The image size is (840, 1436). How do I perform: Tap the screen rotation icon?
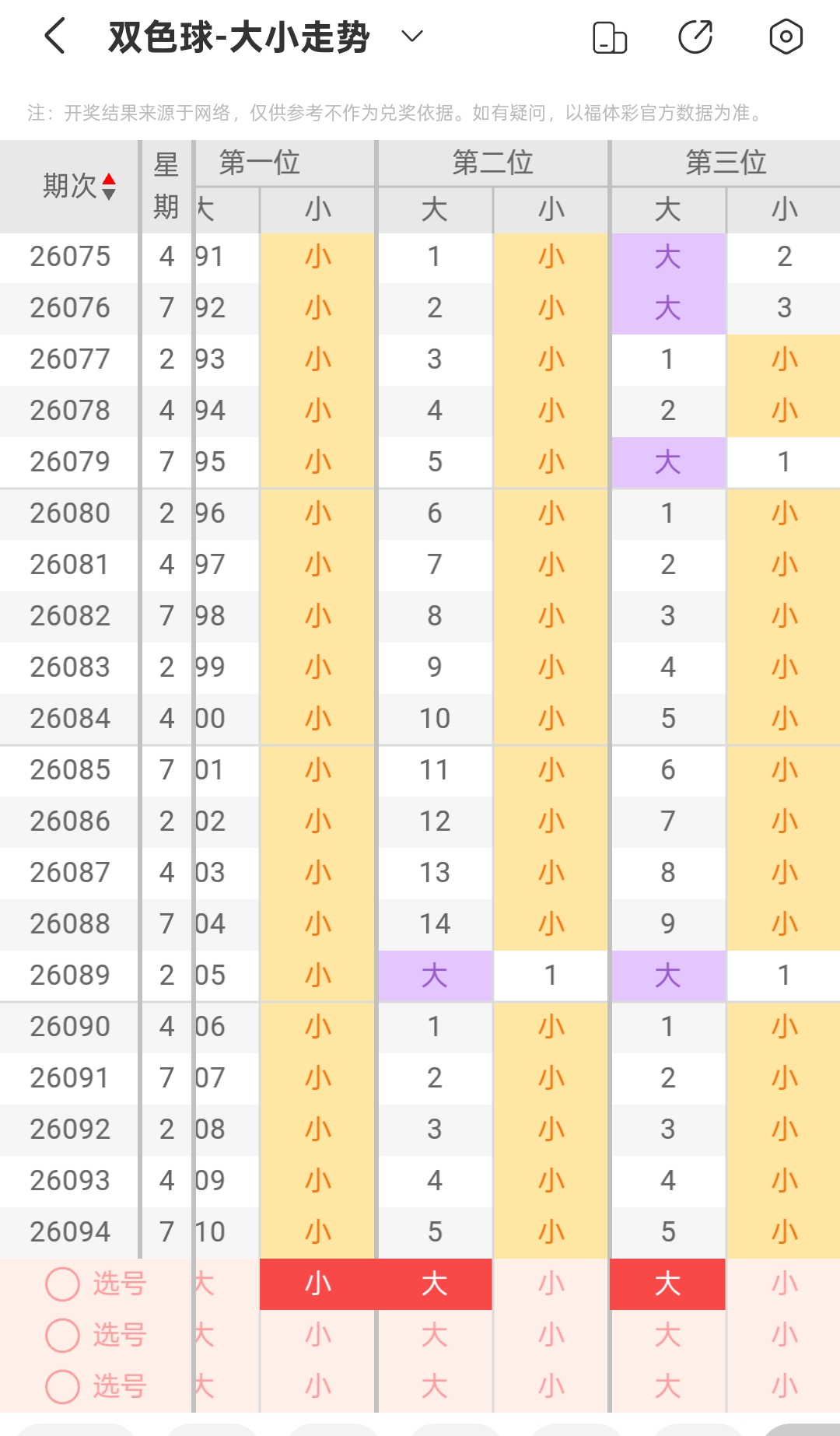click(x=610, y=37)
